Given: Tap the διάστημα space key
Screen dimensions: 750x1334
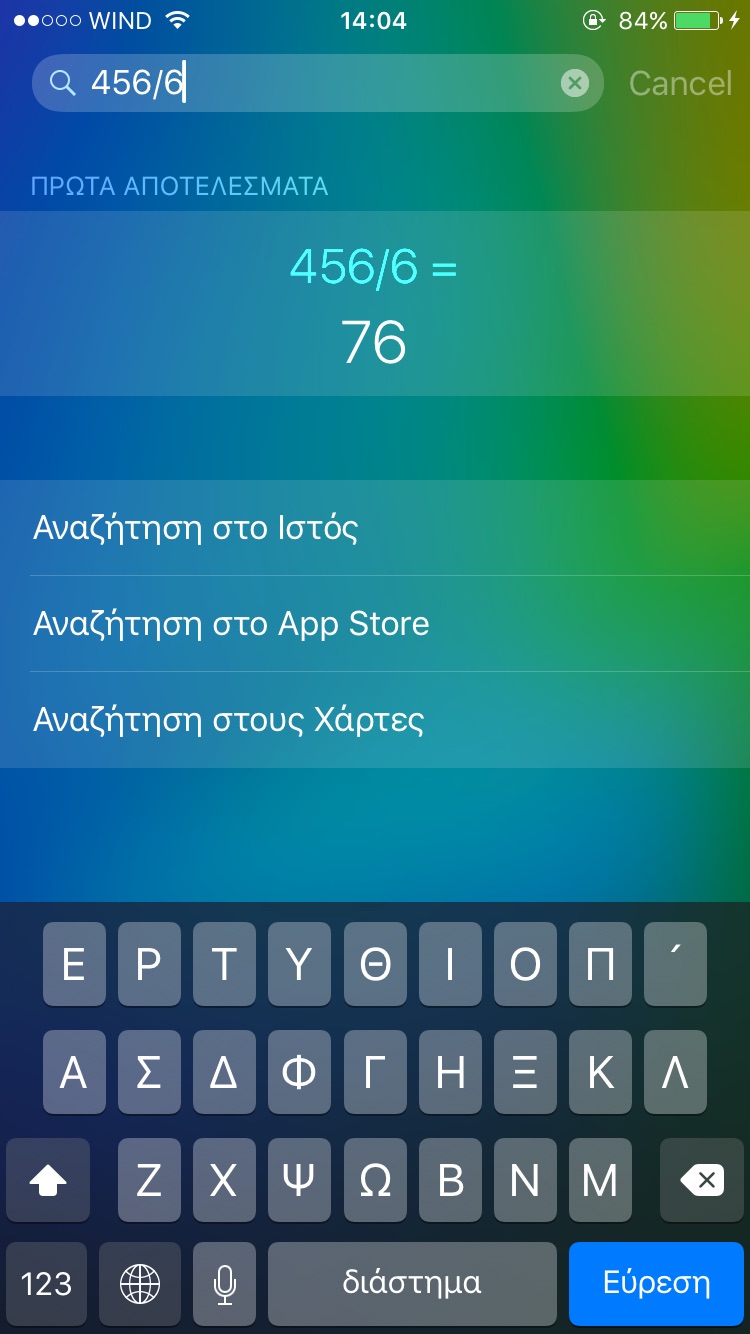Looking at the screenshot, I should [x=412, y=1283].
